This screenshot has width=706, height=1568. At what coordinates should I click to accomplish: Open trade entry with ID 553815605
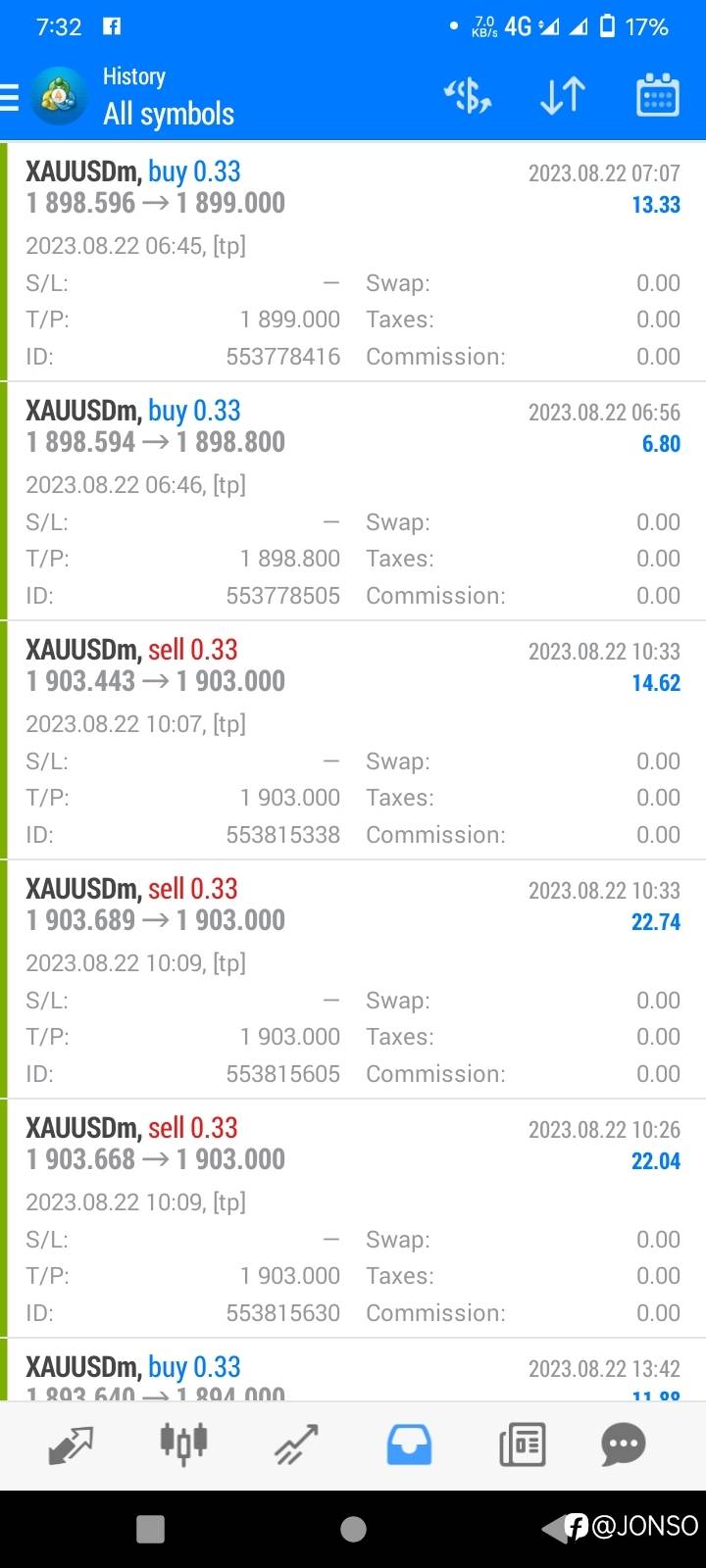tap(353, 980)
